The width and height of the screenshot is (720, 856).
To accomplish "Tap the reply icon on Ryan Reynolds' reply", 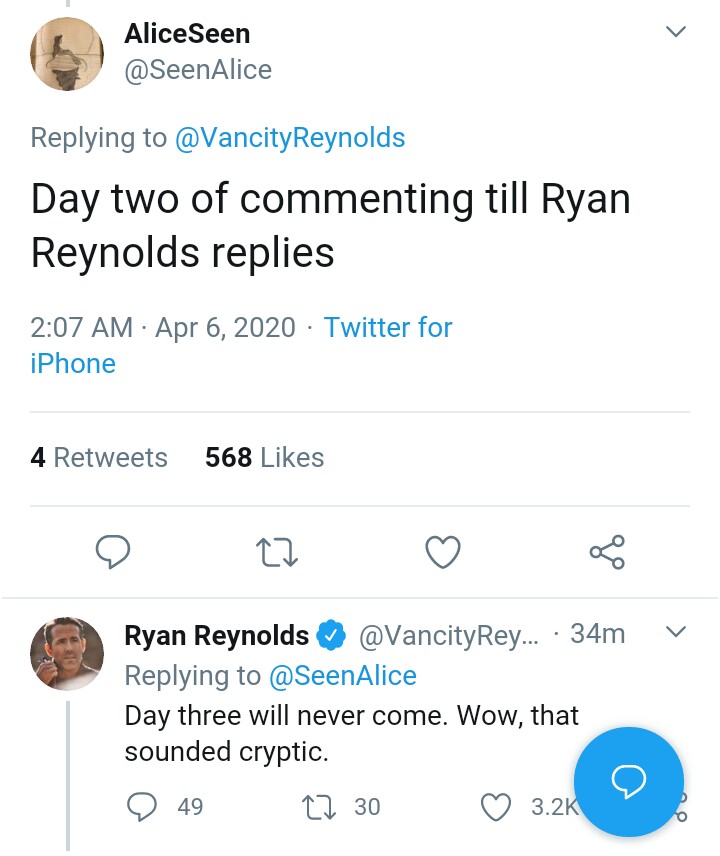I will coord(142,806).
